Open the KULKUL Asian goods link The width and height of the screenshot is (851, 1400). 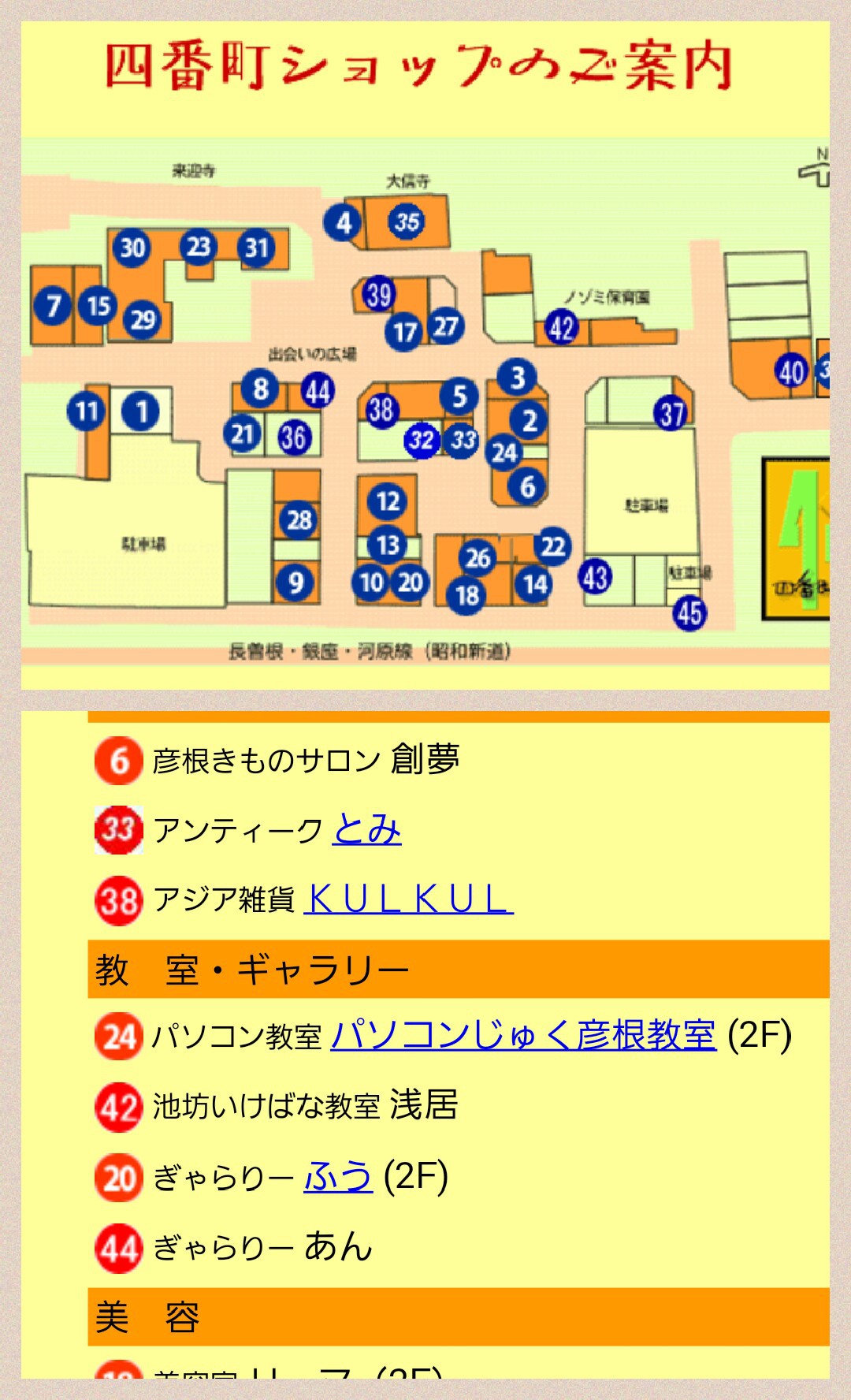[409, 899]
